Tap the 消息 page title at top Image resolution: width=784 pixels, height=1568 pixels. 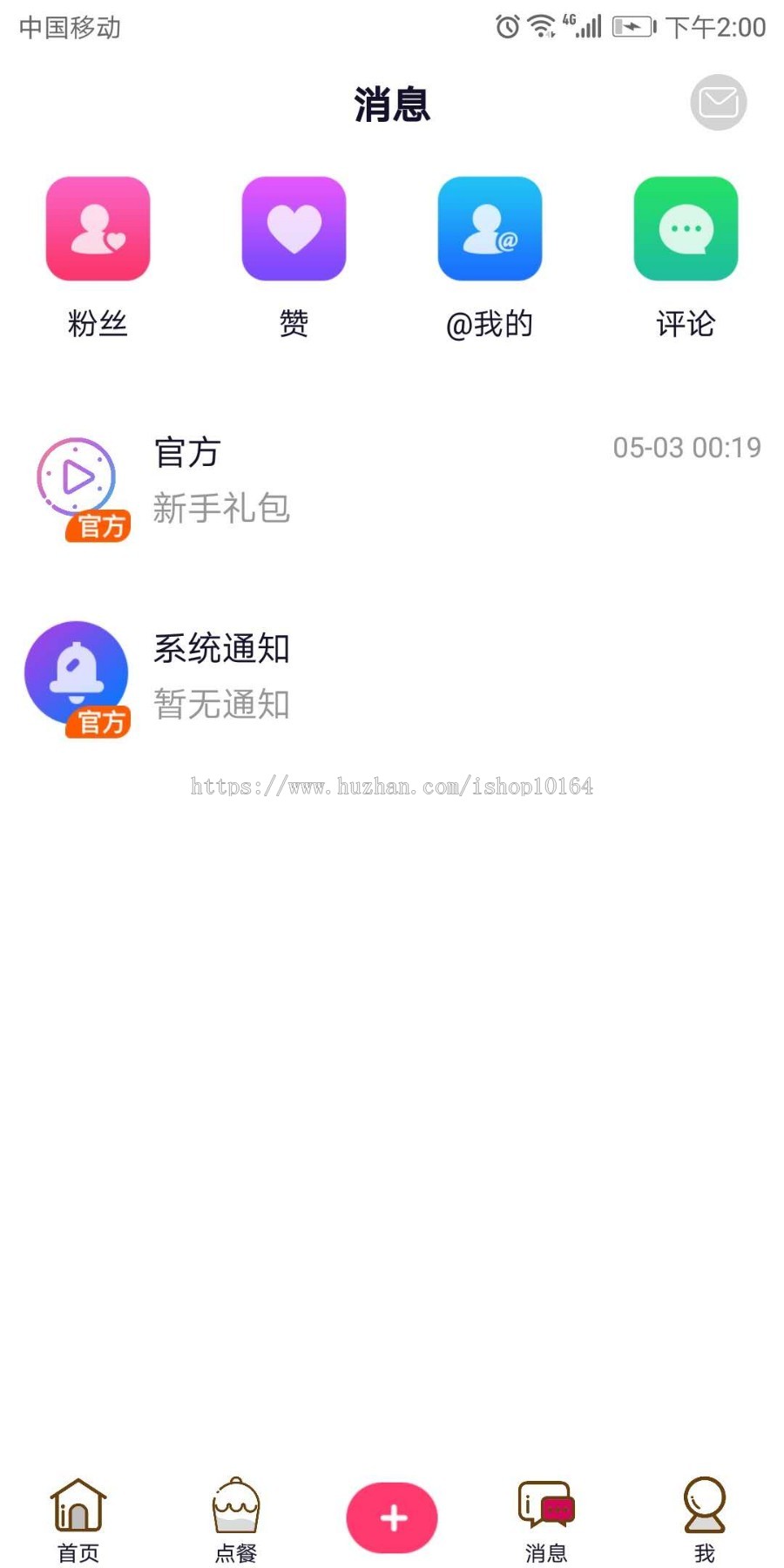[391, 104]
